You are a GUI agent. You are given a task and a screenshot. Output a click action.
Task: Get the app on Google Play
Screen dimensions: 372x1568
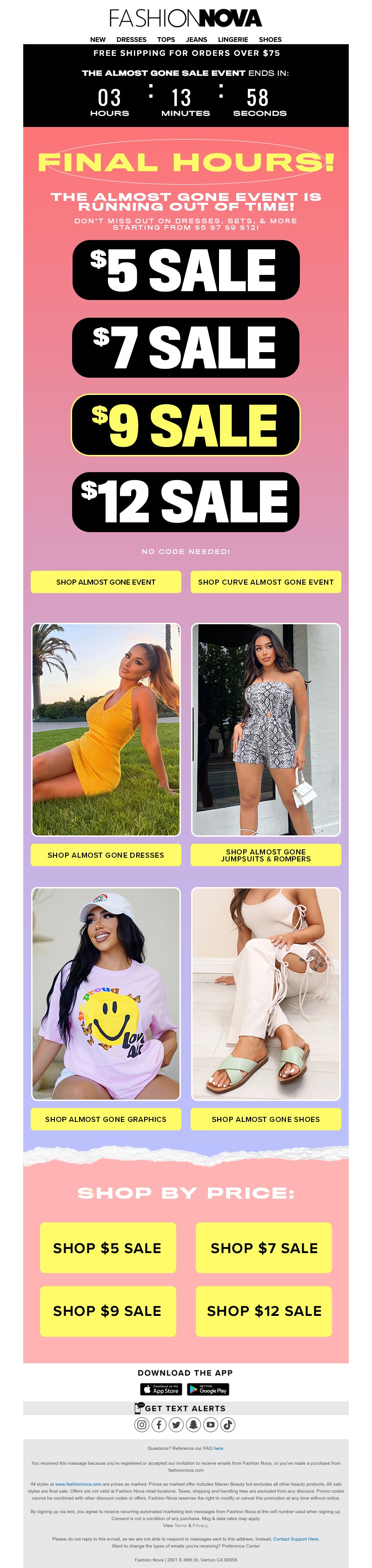208,1389
